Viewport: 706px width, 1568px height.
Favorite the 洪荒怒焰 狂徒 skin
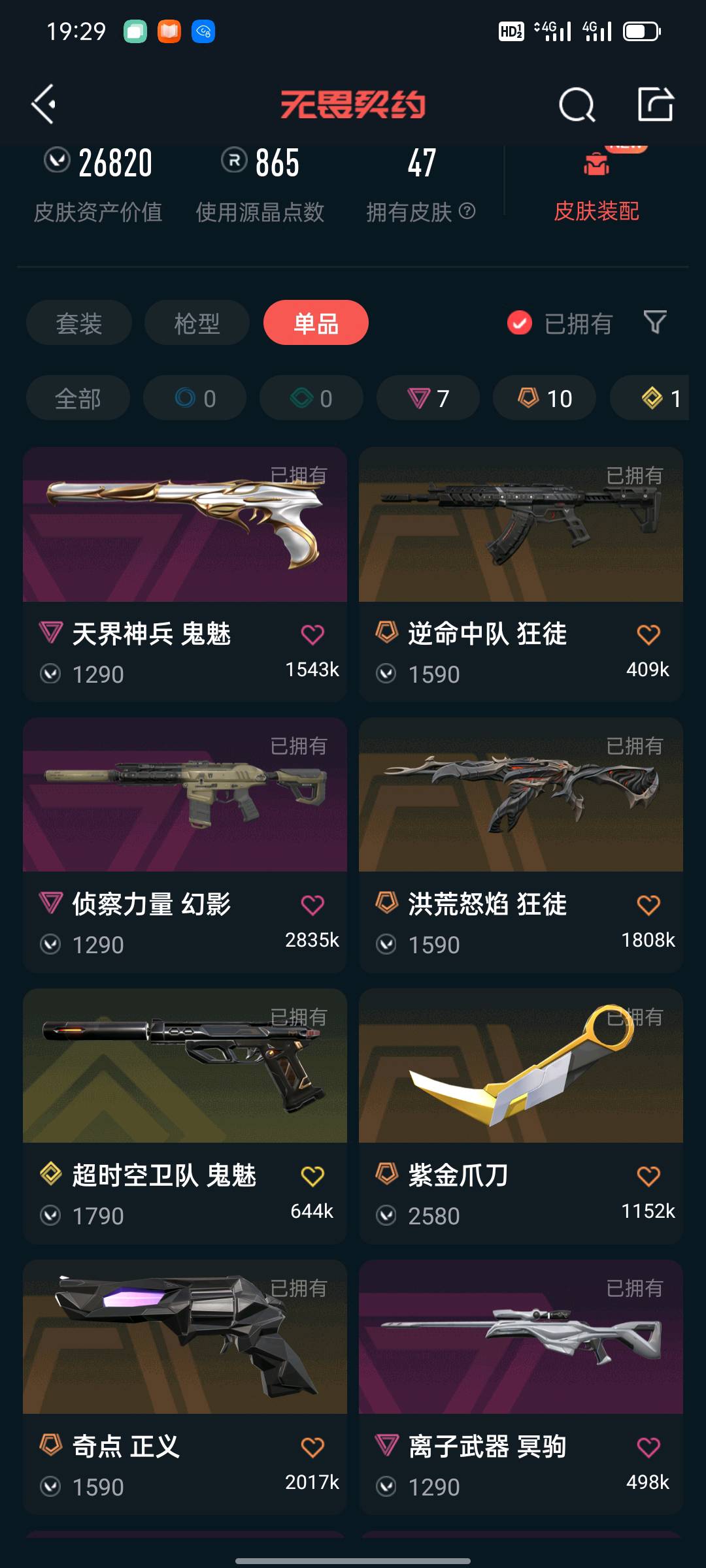tap(648, 905)
